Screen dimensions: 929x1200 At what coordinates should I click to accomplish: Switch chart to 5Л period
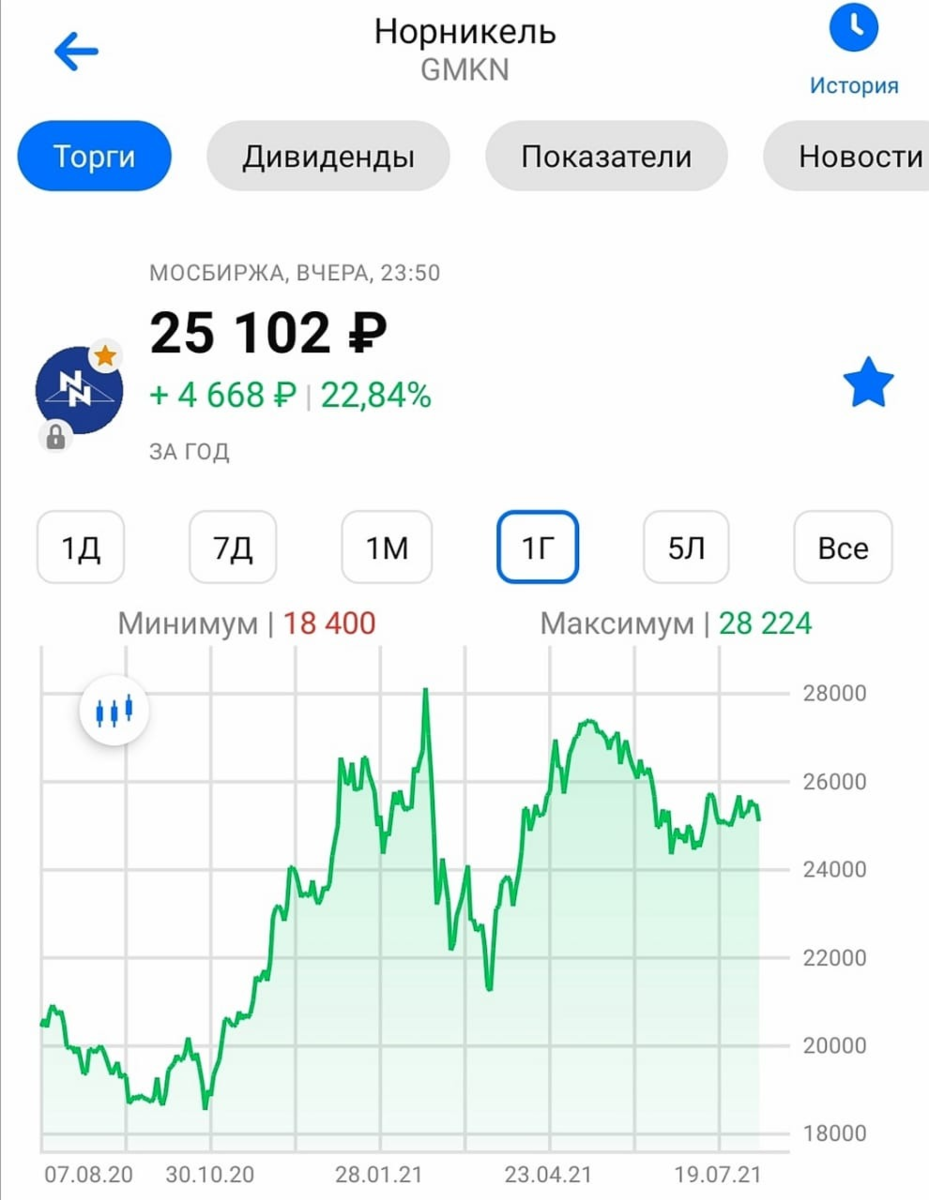686,547
